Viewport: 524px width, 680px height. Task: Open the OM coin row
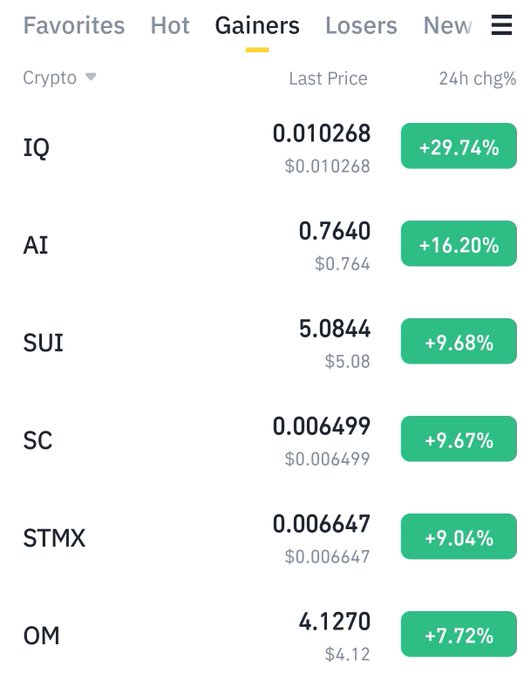262,634
